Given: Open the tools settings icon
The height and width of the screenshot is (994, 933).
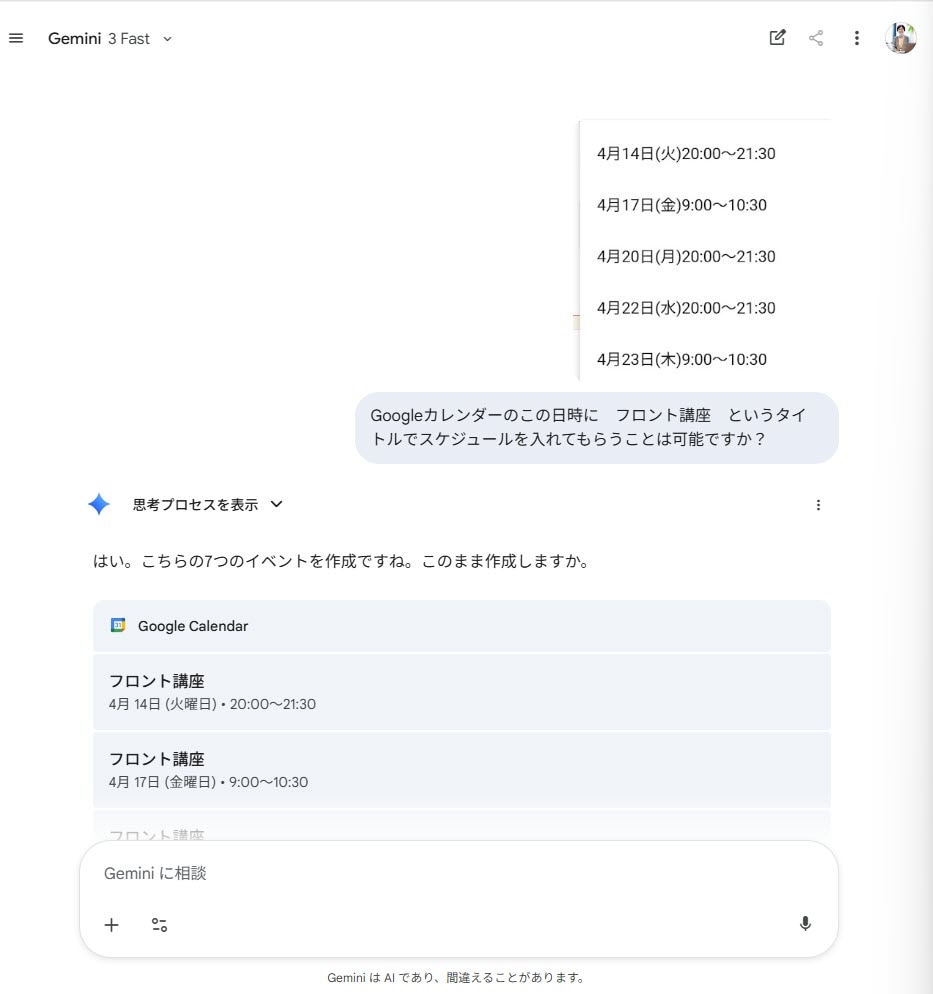Looking at the screenshot, I should (159, 925).
